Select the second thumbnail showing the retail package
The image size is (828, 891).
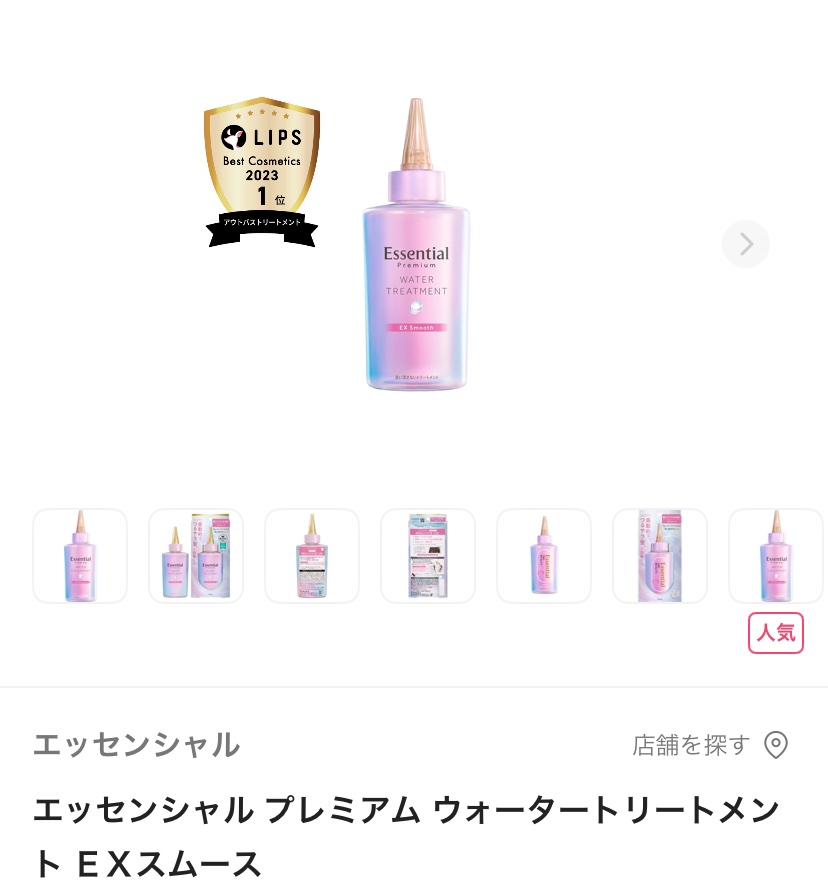point(196,556)
